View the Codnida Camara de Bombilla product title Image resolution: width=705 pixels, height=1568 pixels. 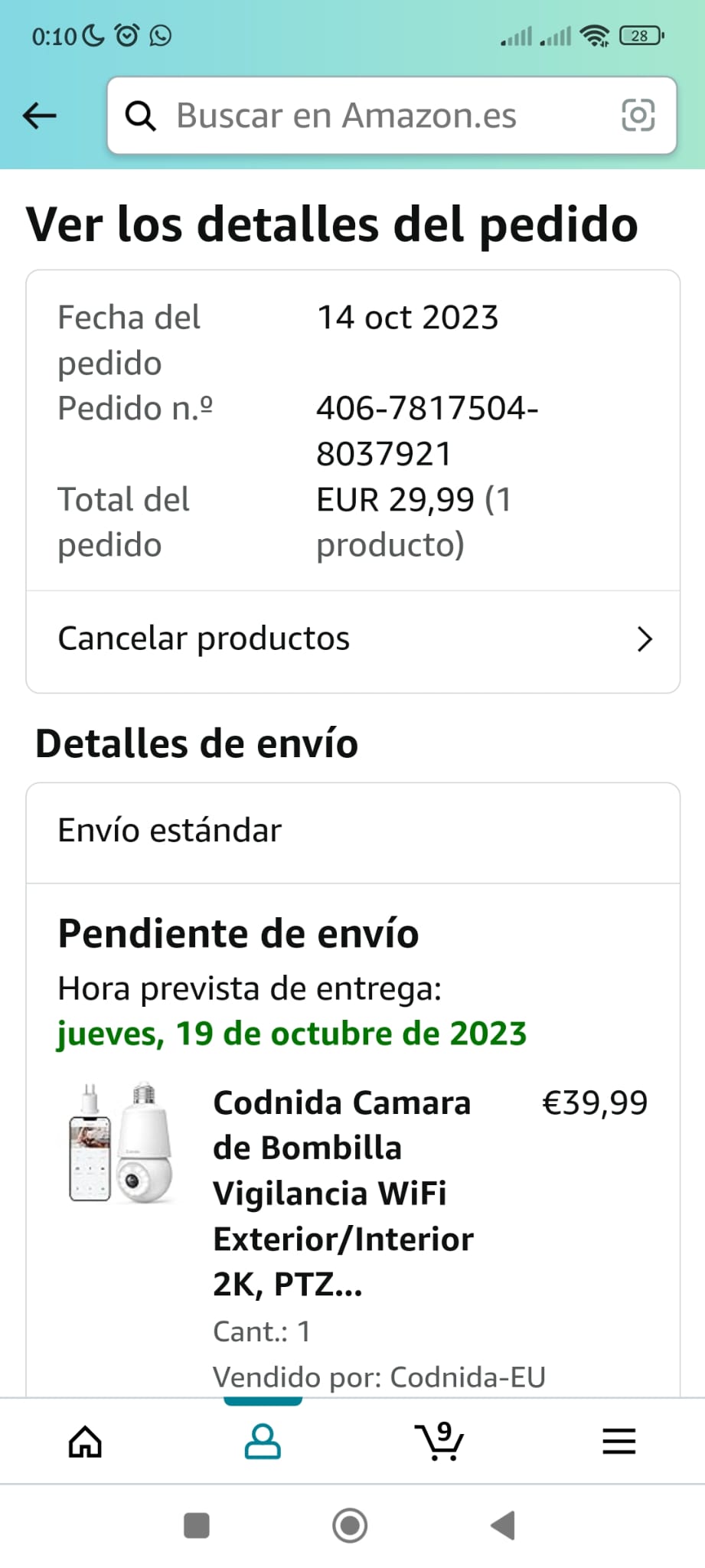(x=343, y=1193)
